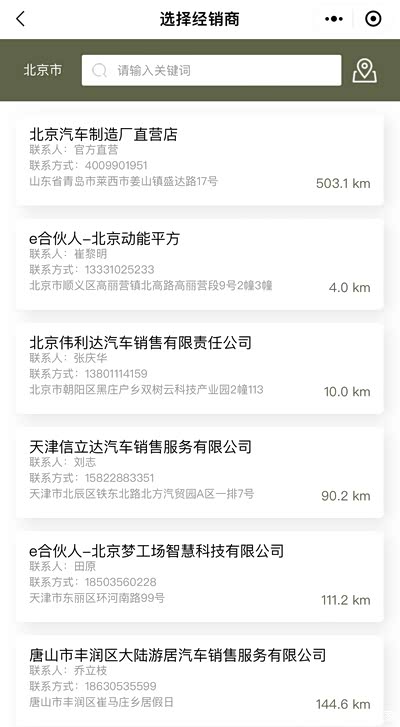The image size is (400, 727).
Task: Select 唐山市丰润区大陆游居汽车销售服务有限公司
Action: [x=200, y=681]
